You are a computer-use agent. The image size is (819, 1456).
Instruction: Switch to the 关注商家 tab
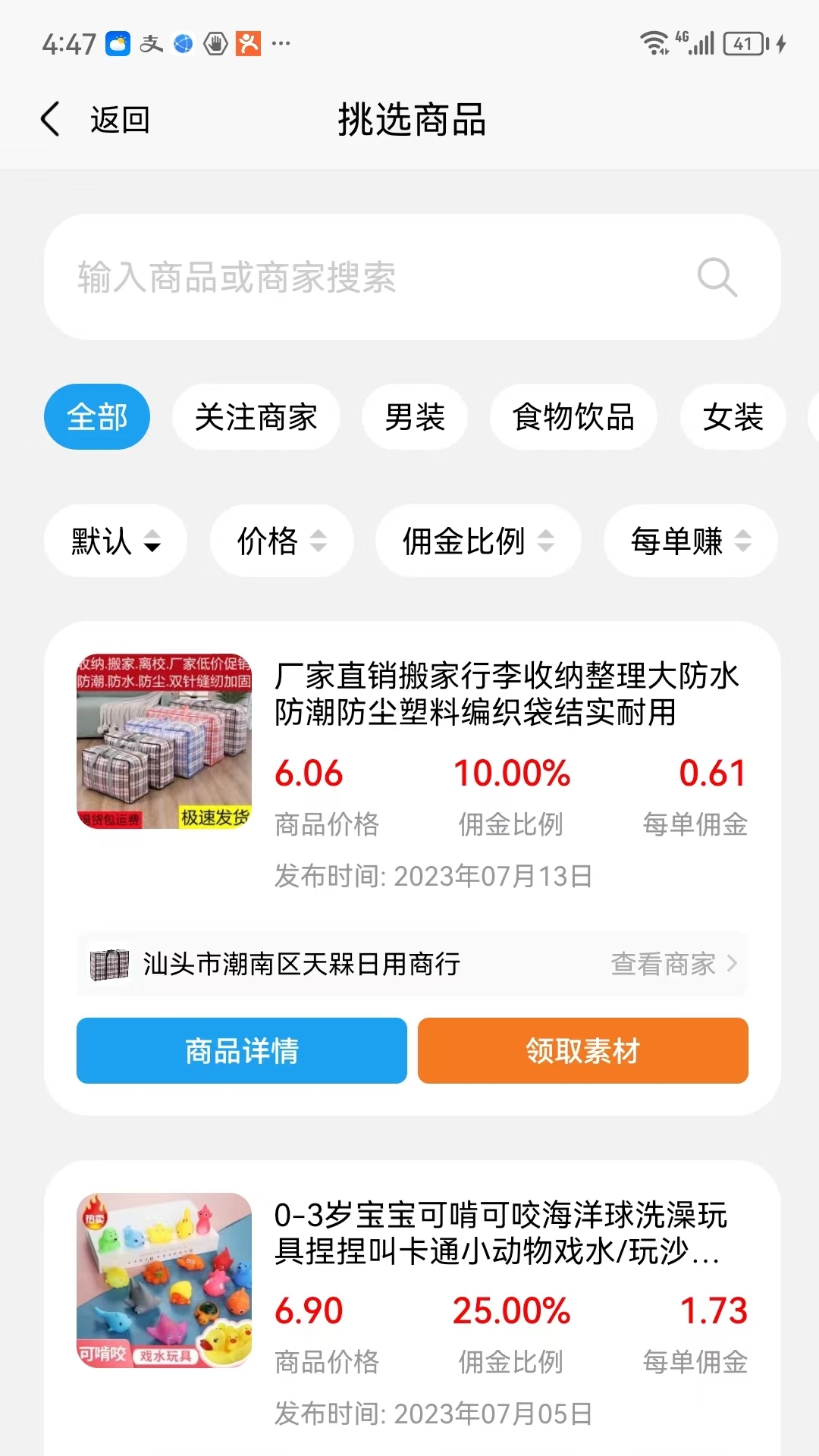[256, 416]
